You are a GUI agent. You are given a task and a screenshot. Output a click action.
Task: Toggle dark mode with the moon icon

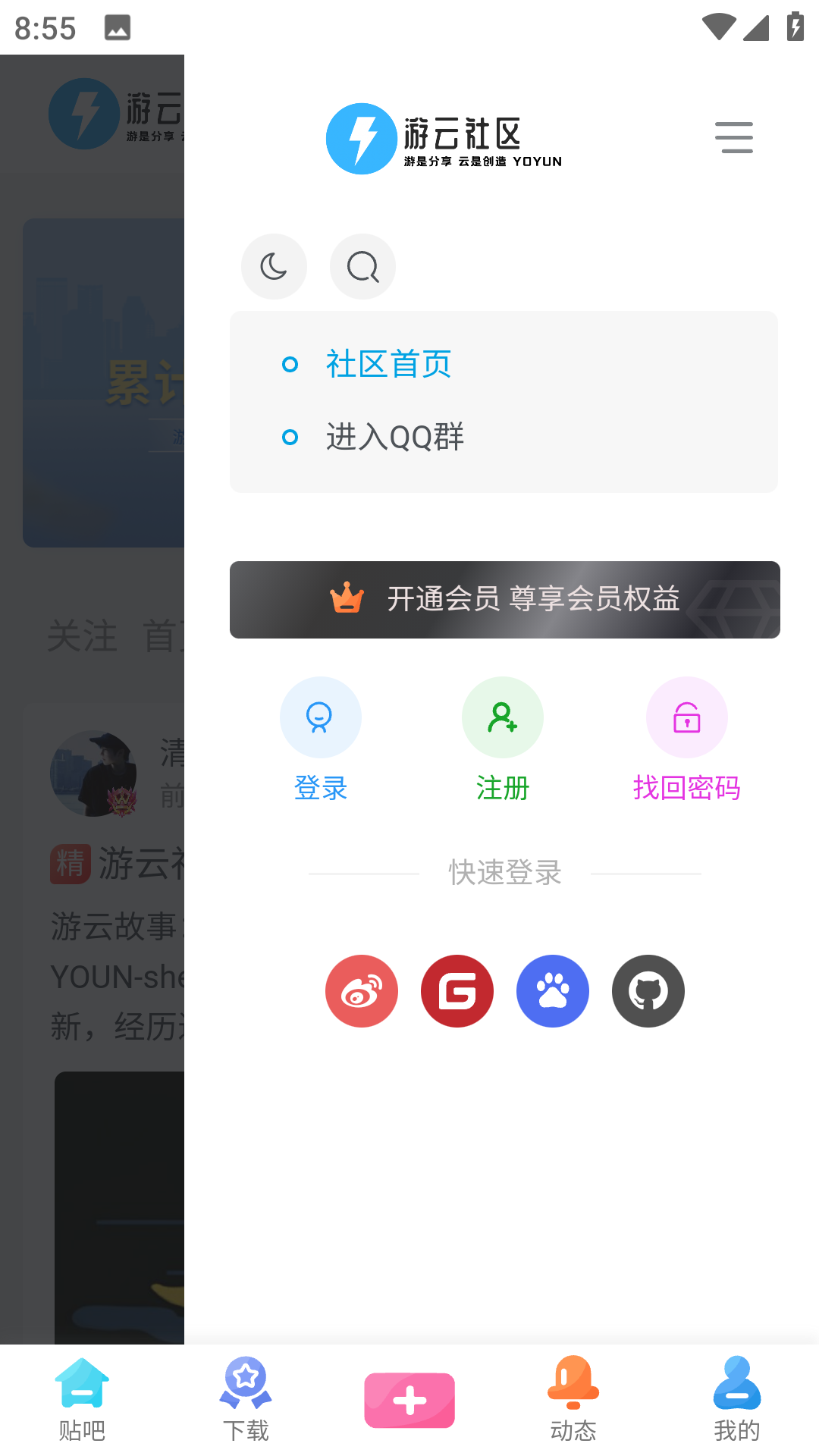pos(274,266)
